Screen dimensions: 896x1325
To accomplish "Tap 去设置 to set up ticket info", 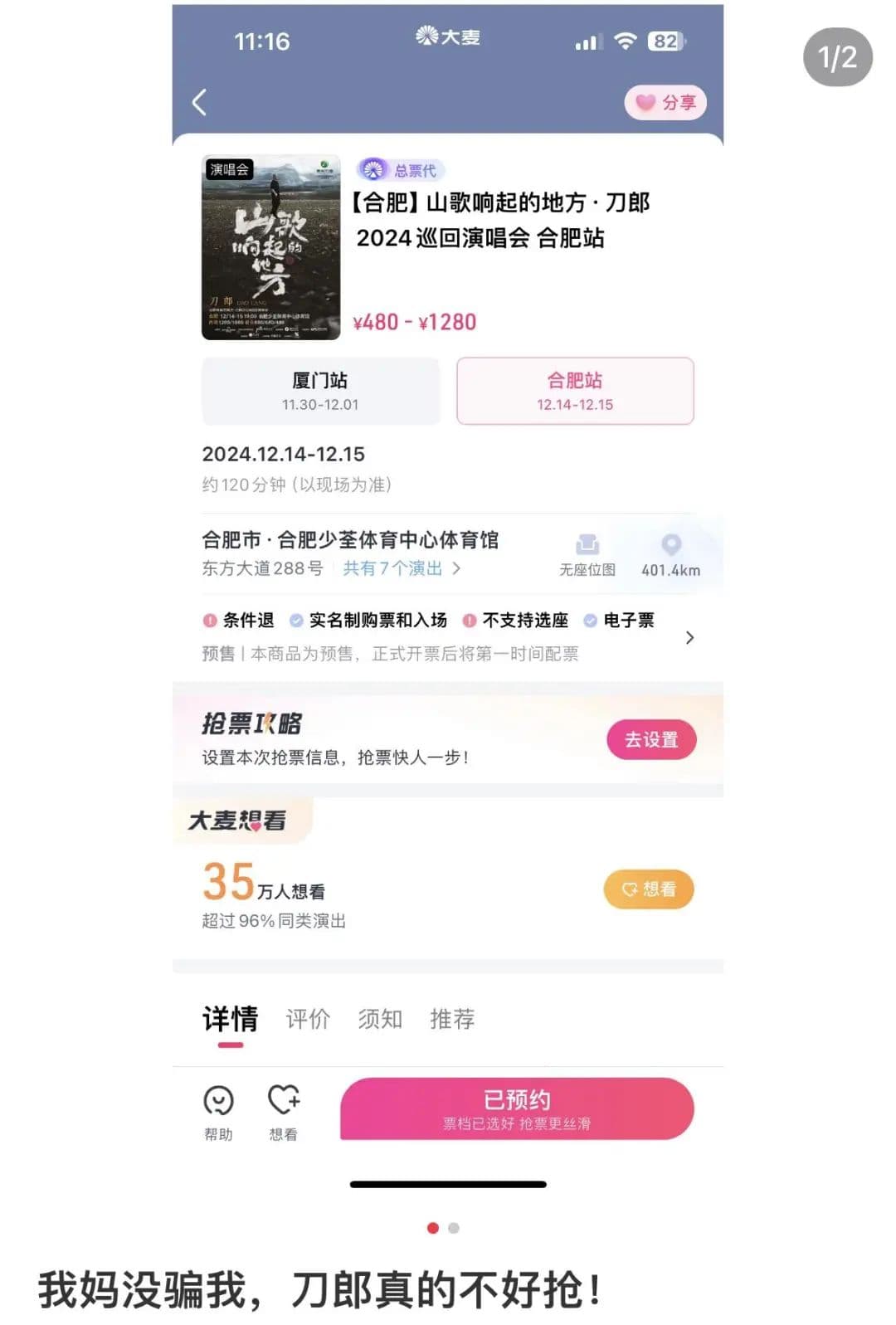I will tap(651, 739).
